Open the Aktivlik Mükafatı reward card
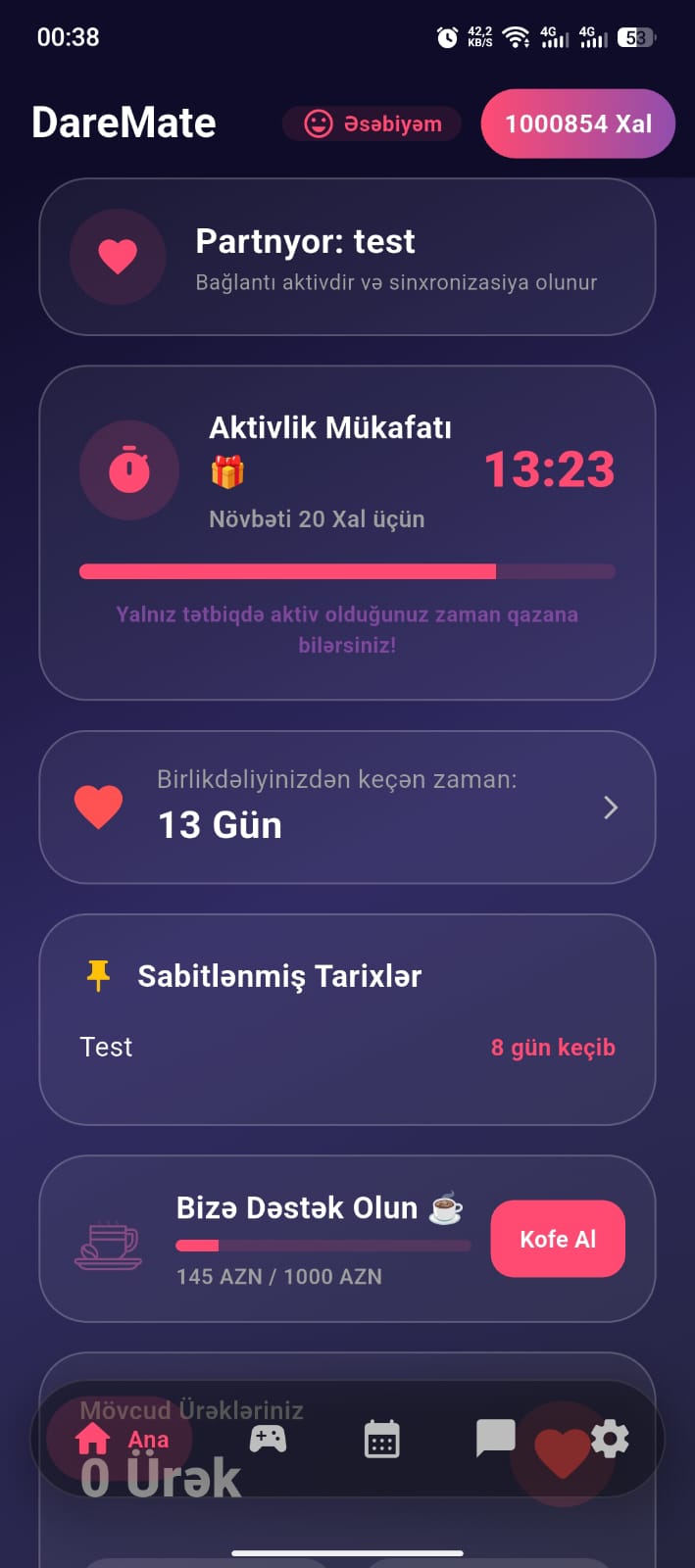This screenshot has height=1568, width=695. click(347, 533)
